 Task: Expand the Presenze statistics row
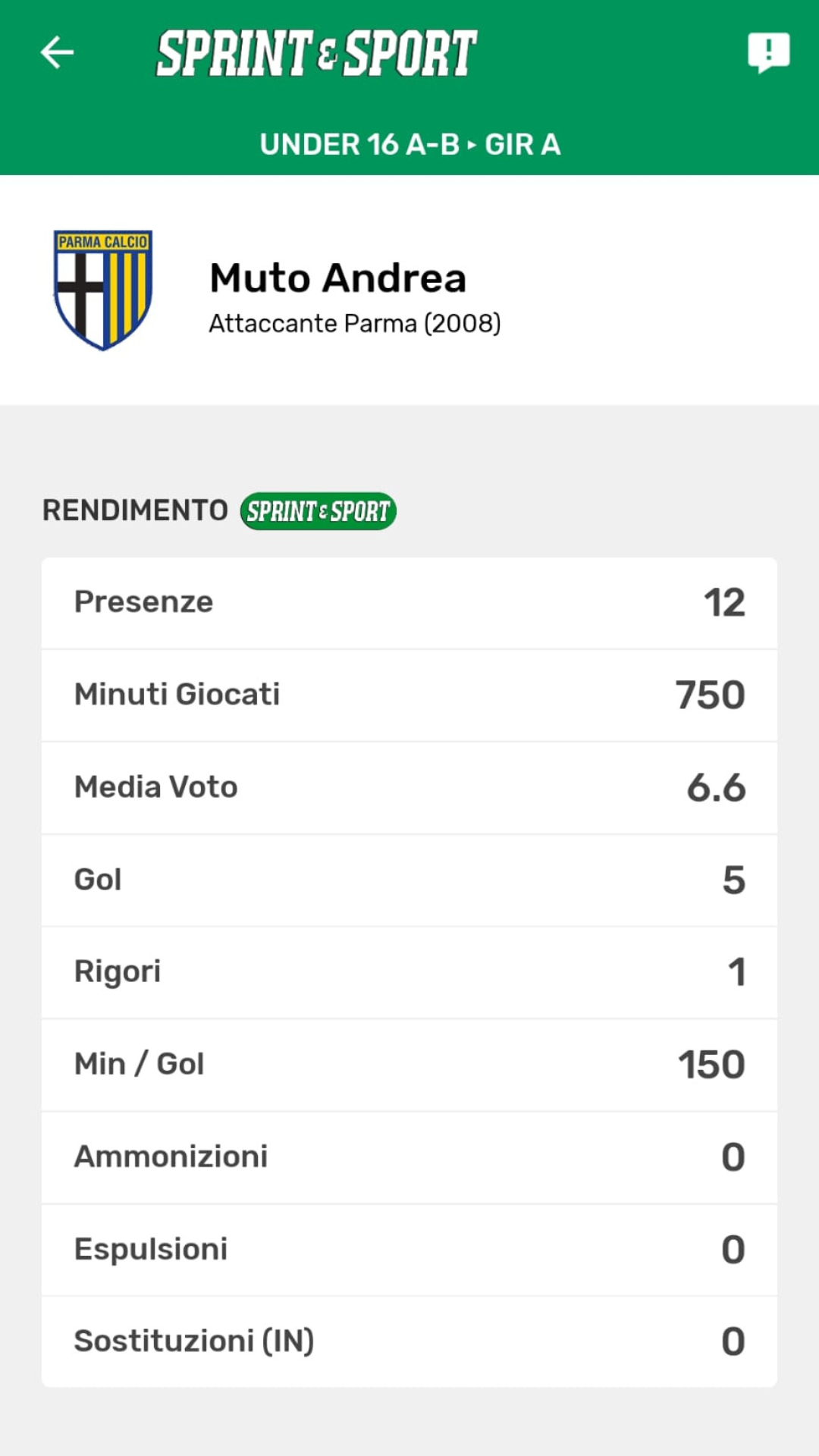pos(409,601)
